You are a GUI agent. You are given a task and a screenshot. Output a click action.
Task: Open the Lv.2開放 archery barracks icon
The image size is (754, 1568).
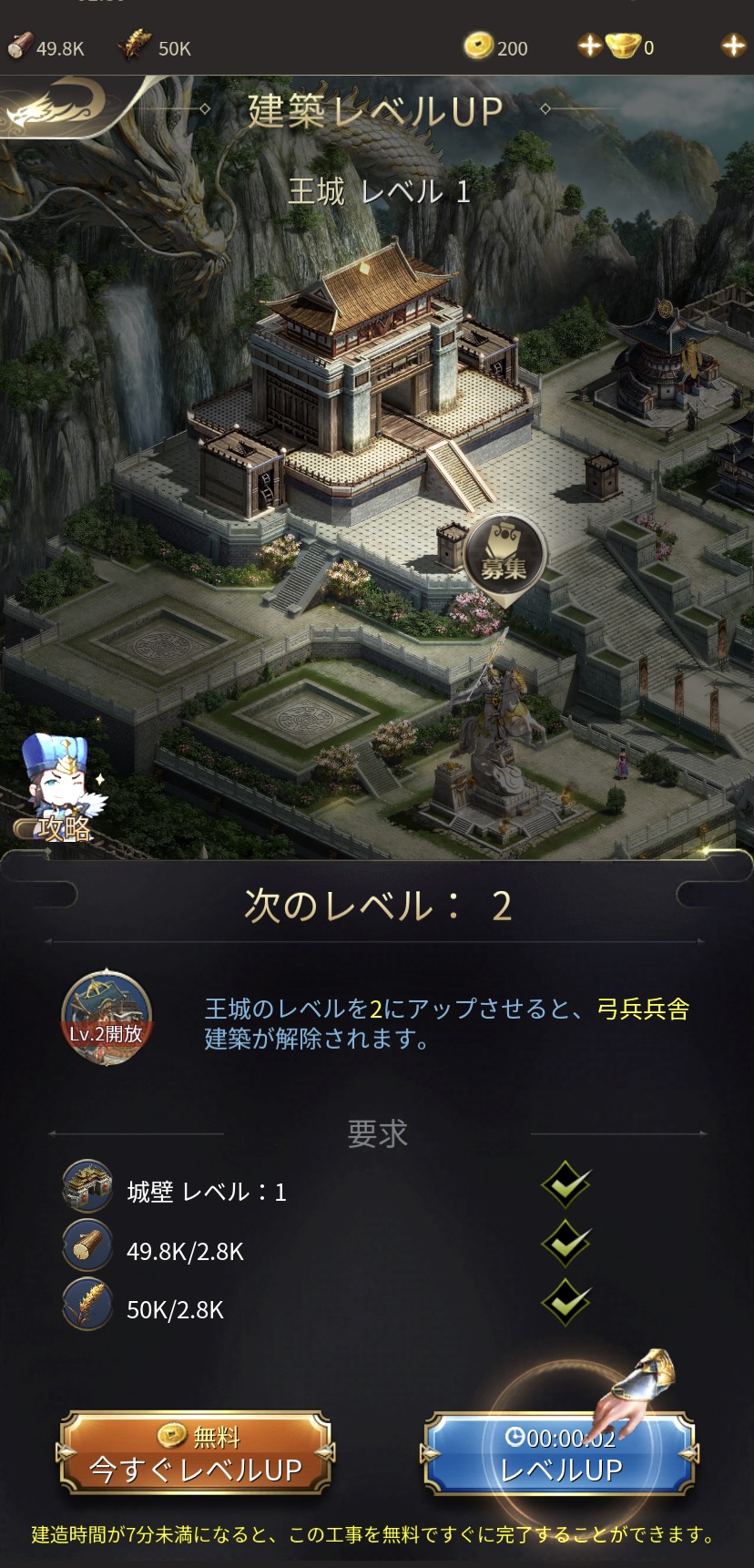pyautogui.click(x=106, y=1020)
